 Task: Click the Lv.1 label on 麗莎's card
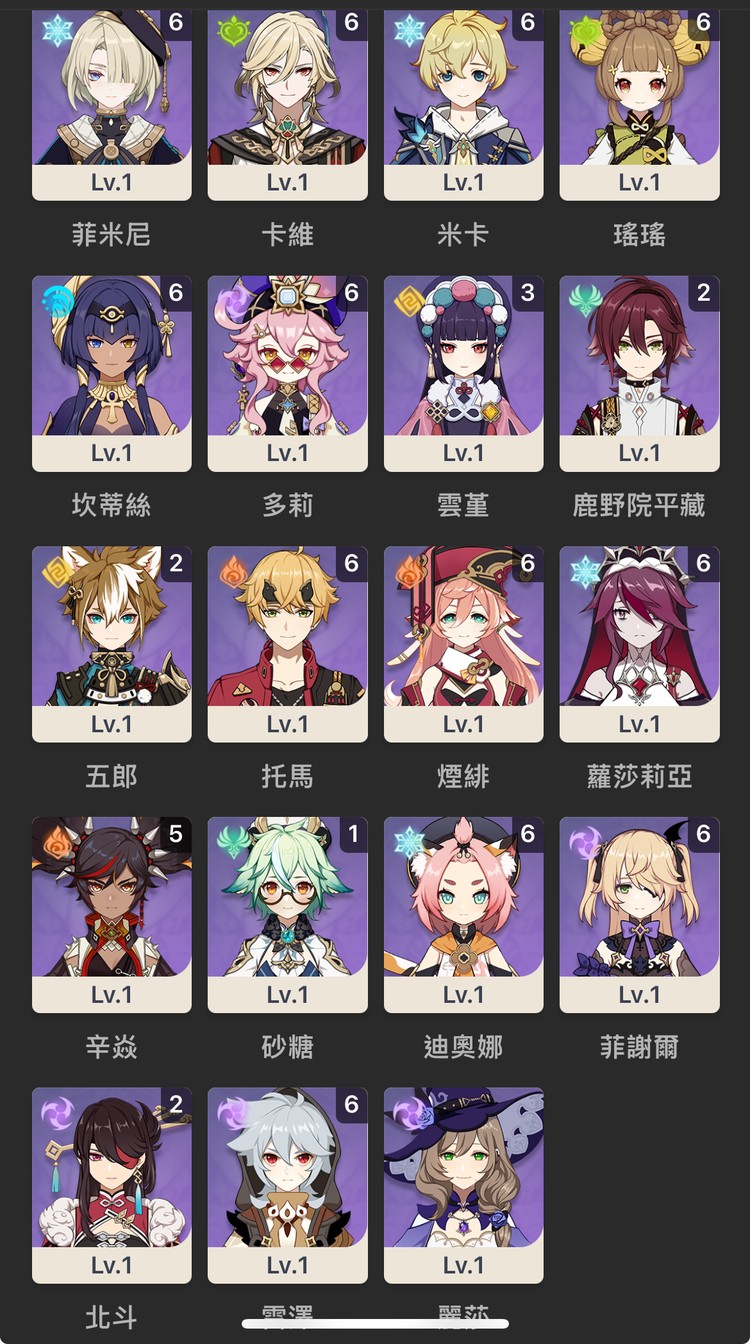point(463,1265)
